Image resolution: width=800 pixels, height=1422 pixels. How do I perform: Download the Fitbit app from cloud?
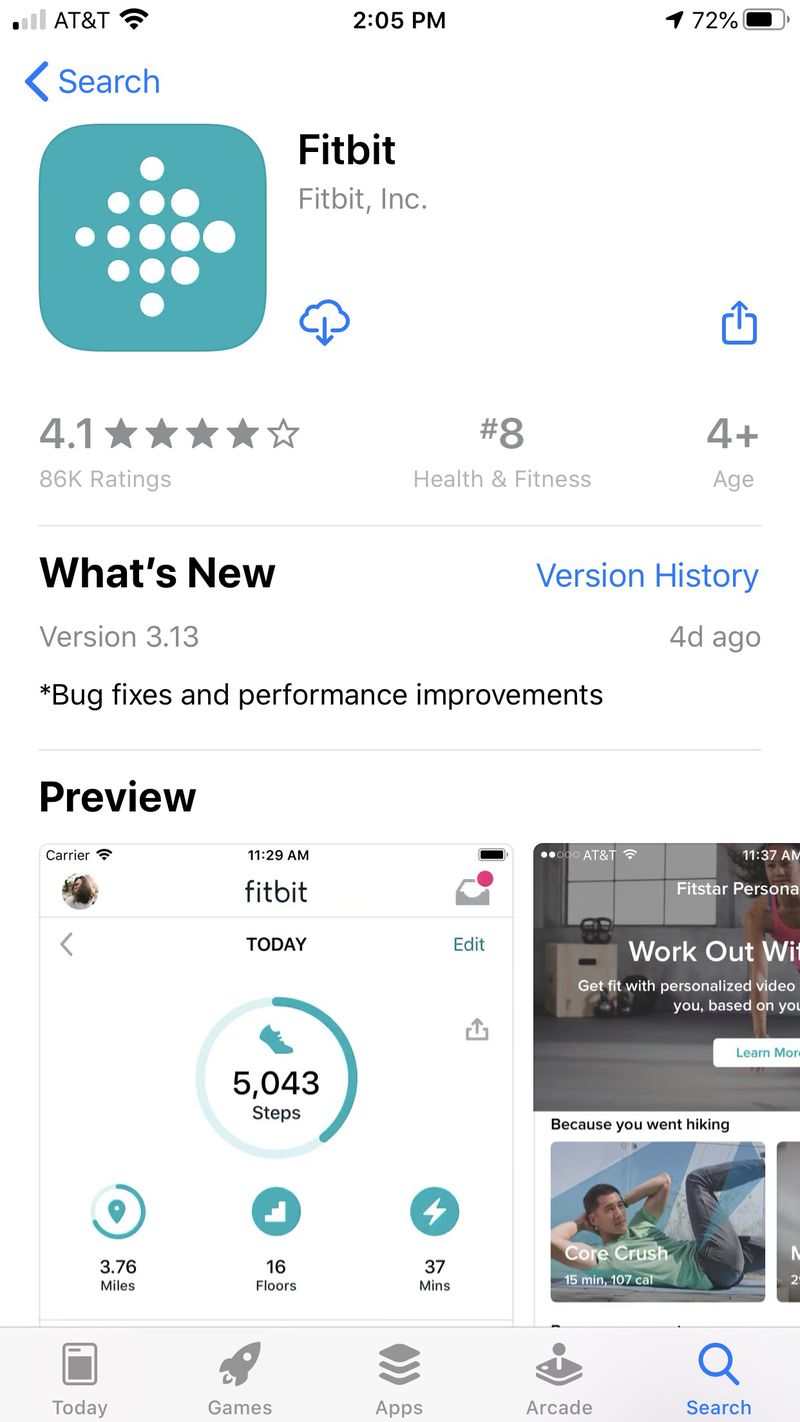[x=324, y=322]
